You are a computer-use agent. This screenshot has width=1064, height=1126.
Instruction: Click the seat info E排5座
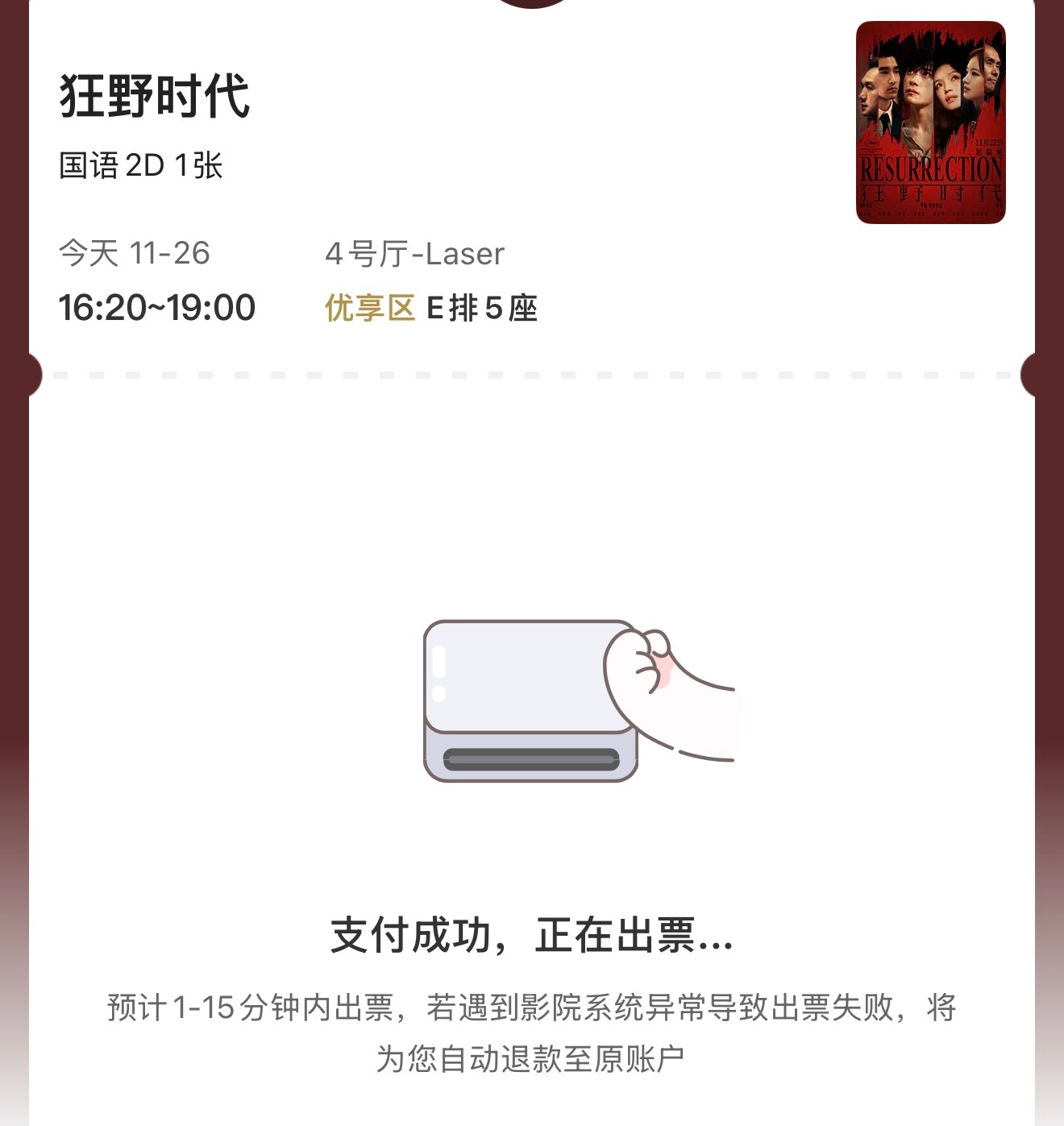484,307
